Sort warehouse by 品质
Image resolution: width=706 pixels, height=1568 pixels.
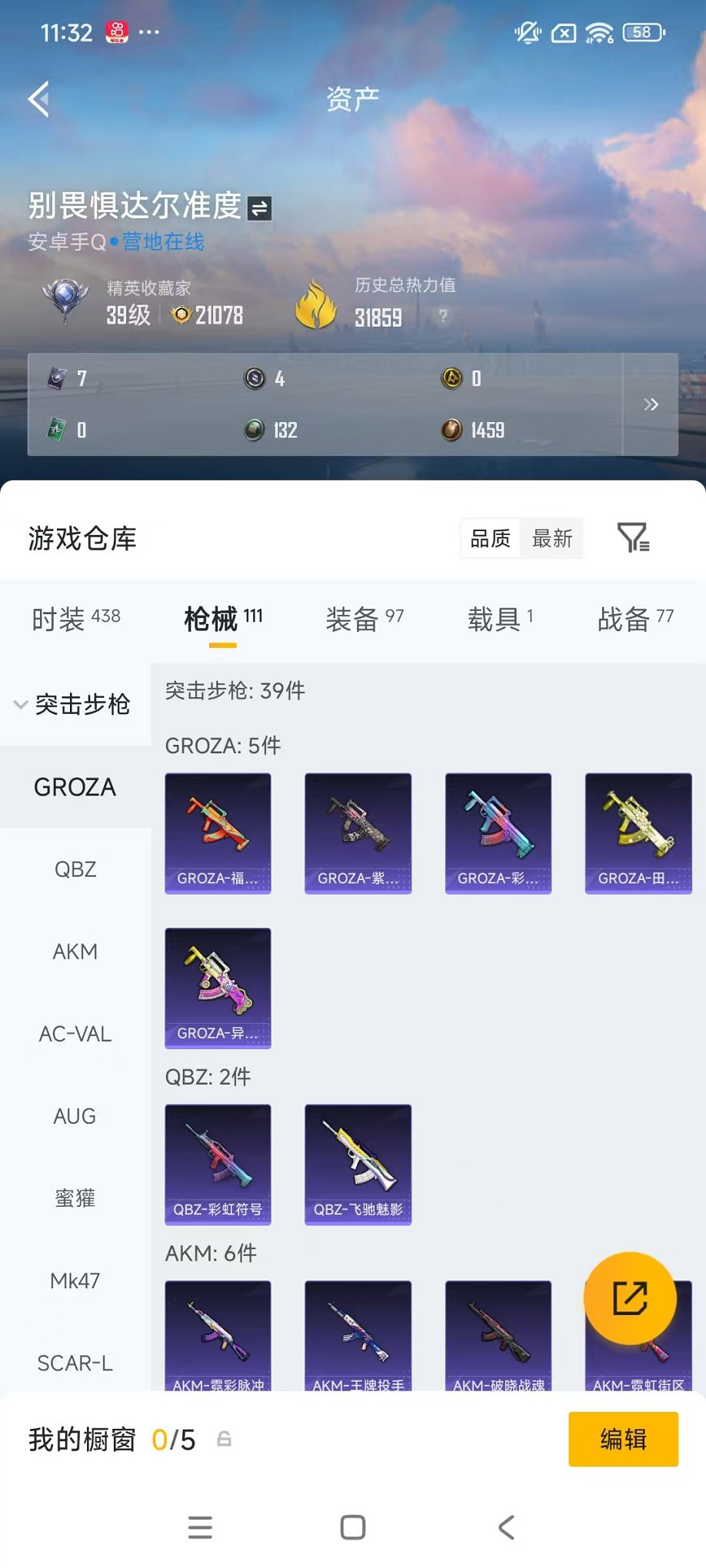(490, 539)
